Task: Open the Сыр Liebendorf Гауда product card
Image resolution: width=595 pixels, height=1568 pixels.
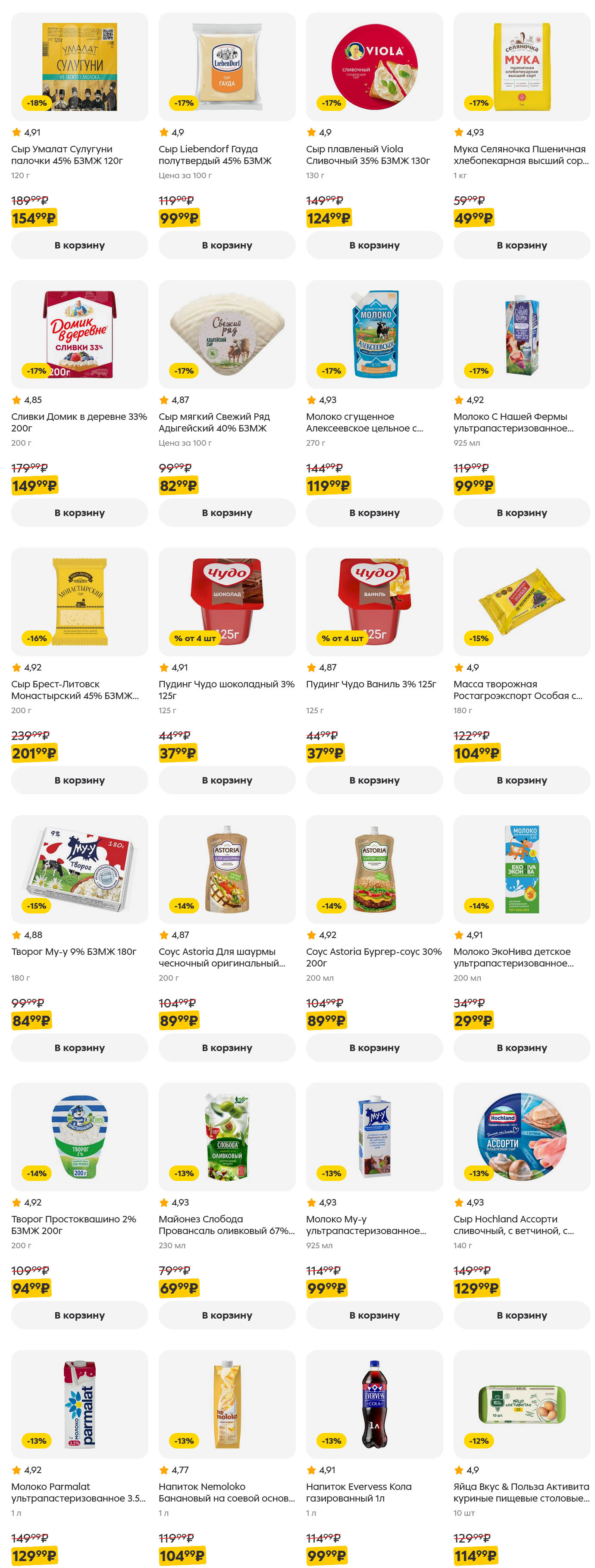Action: (x=226, y=67)
